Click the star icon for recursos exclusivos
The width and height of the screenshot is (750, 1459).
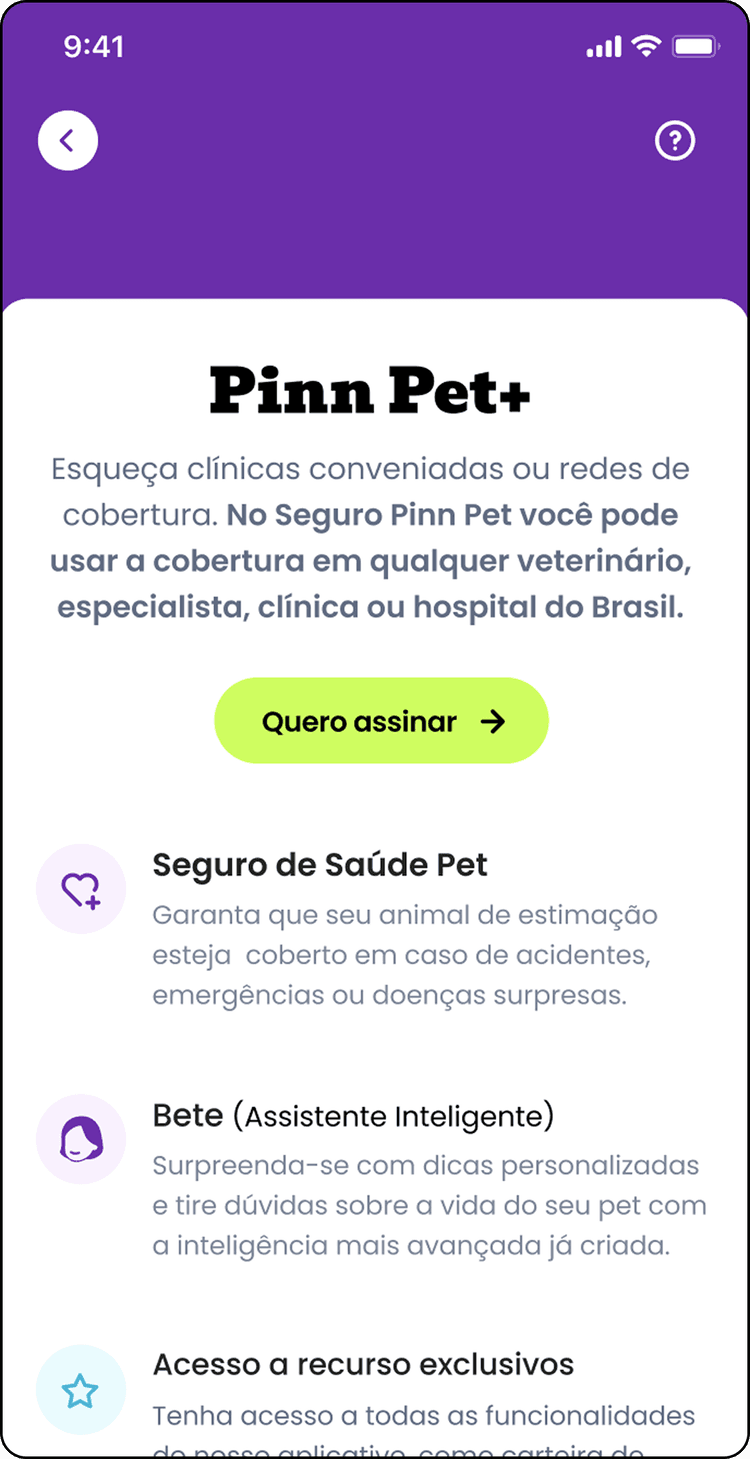(x=81, y=1389)
